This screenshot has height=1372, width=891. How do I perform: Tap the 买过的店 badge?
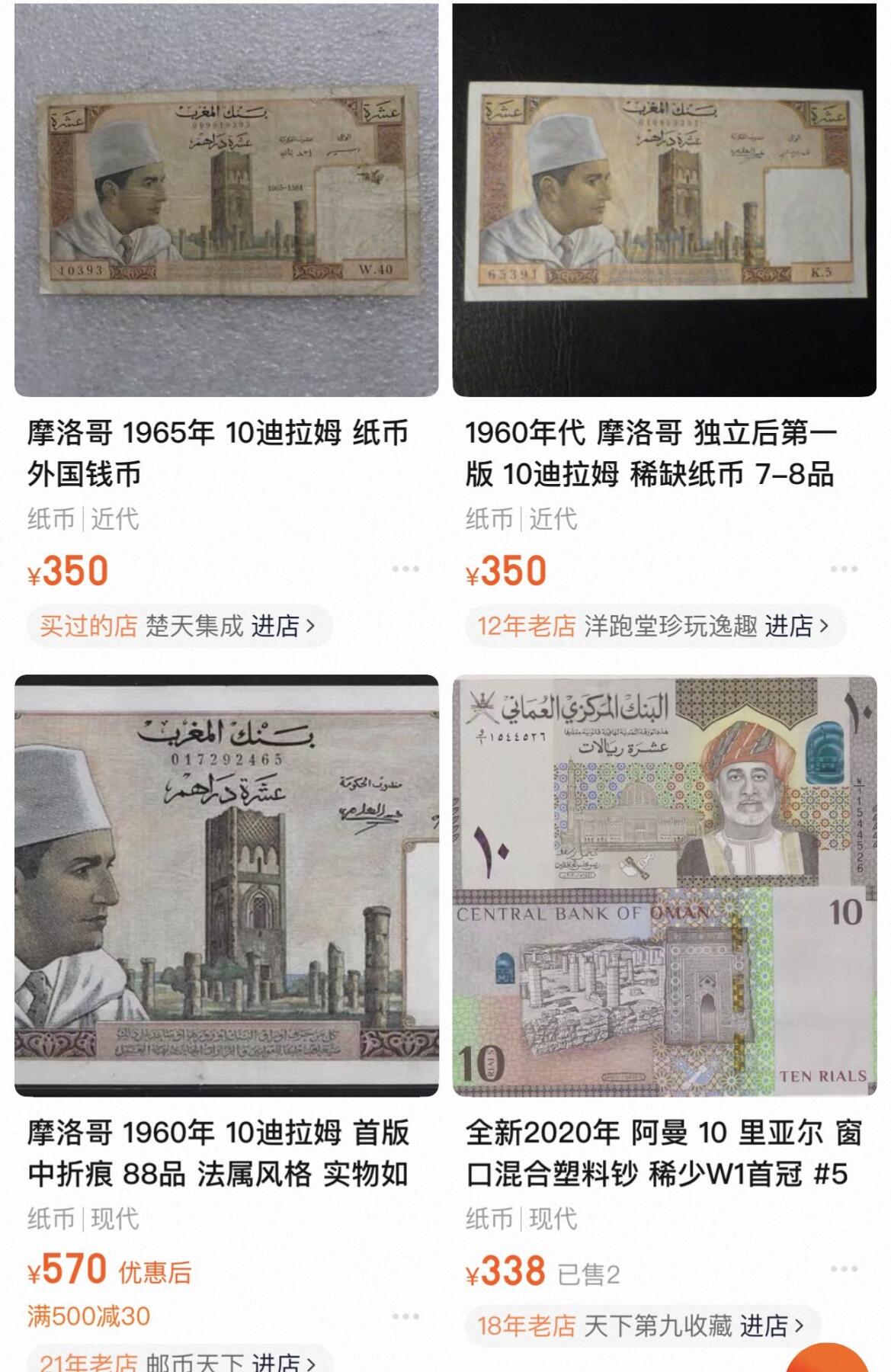[87, 624]
